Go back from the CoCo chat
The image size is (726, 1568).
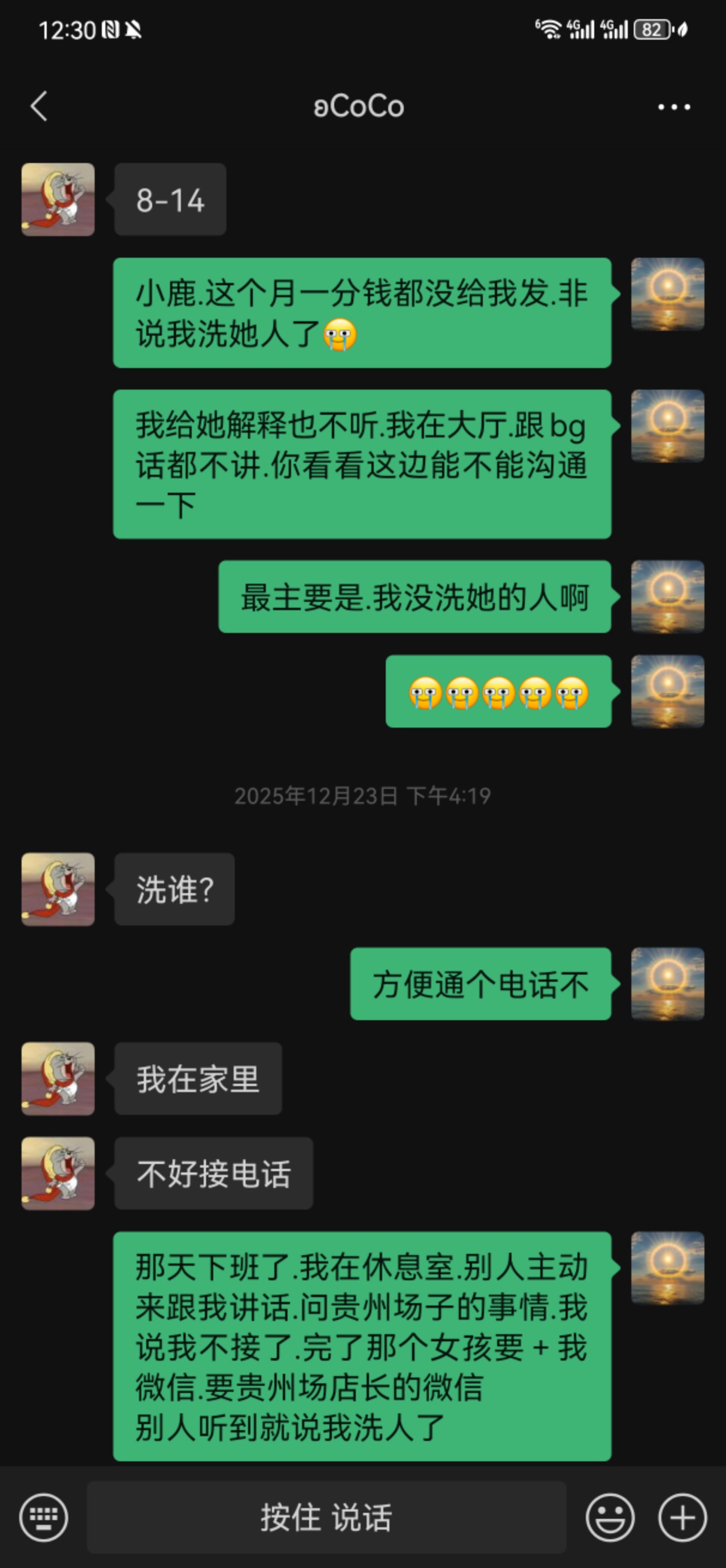[39, 107]
